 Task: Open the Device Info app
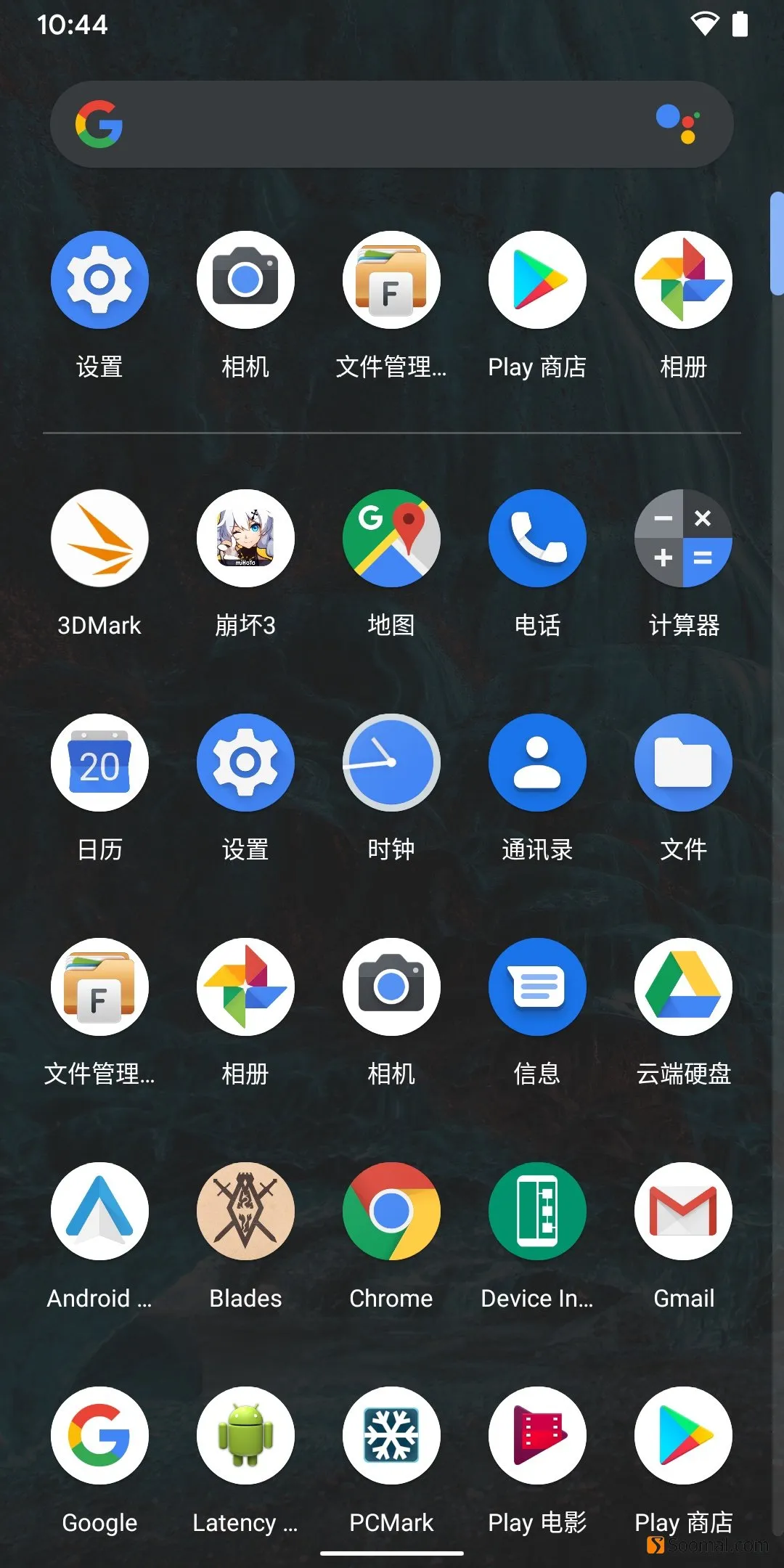(x=537, y=1212)
